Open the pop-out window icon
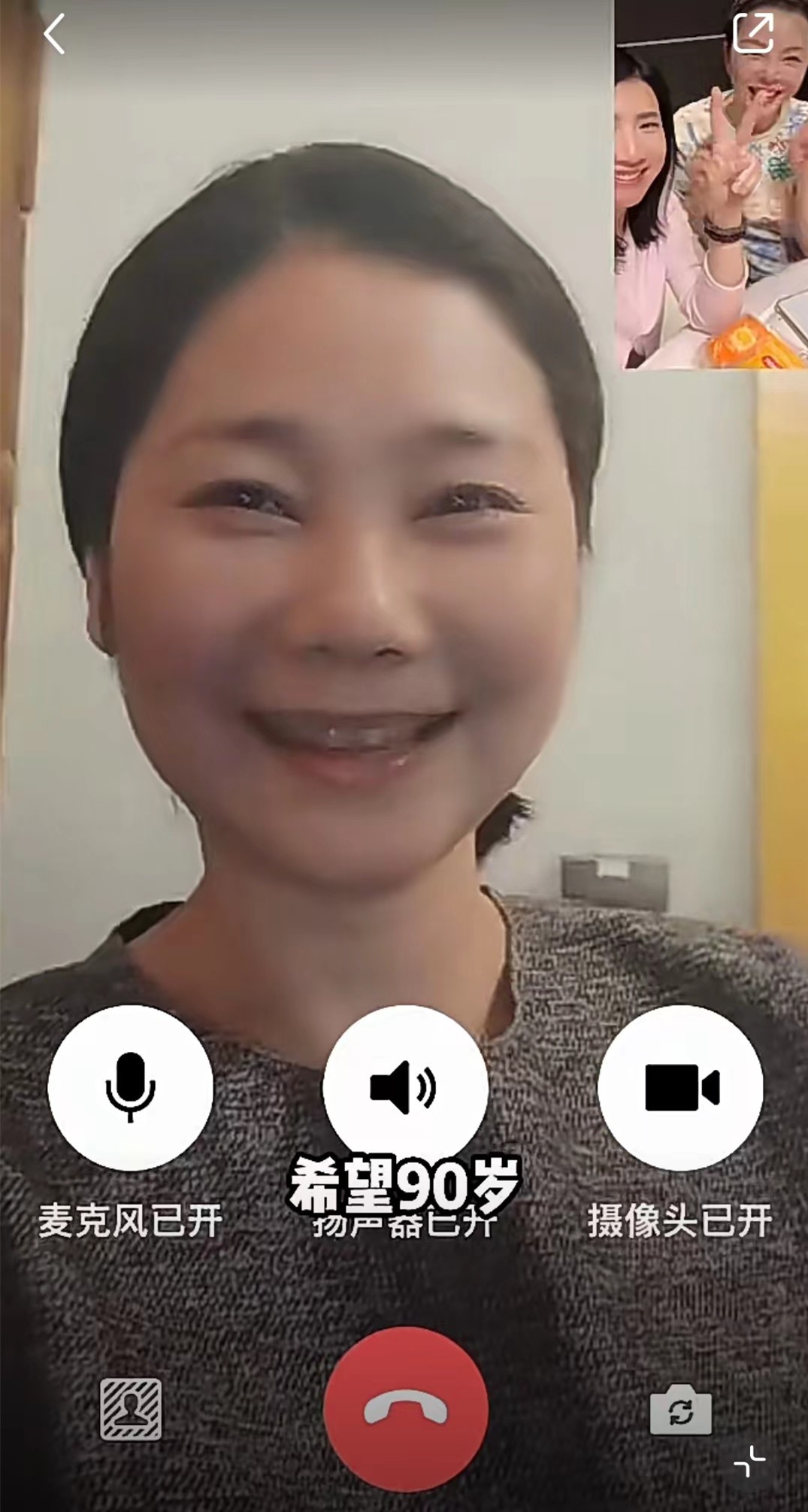 click(753, 32)
